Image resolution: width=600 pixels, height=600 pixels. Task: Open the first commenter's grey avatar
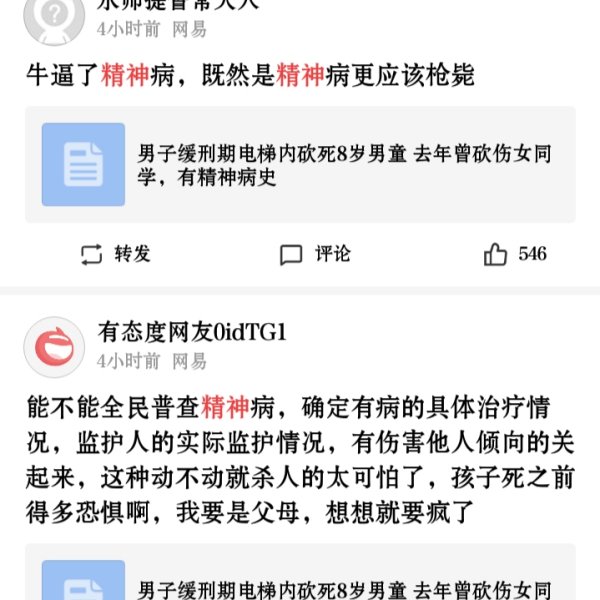[x=54, y=16]
